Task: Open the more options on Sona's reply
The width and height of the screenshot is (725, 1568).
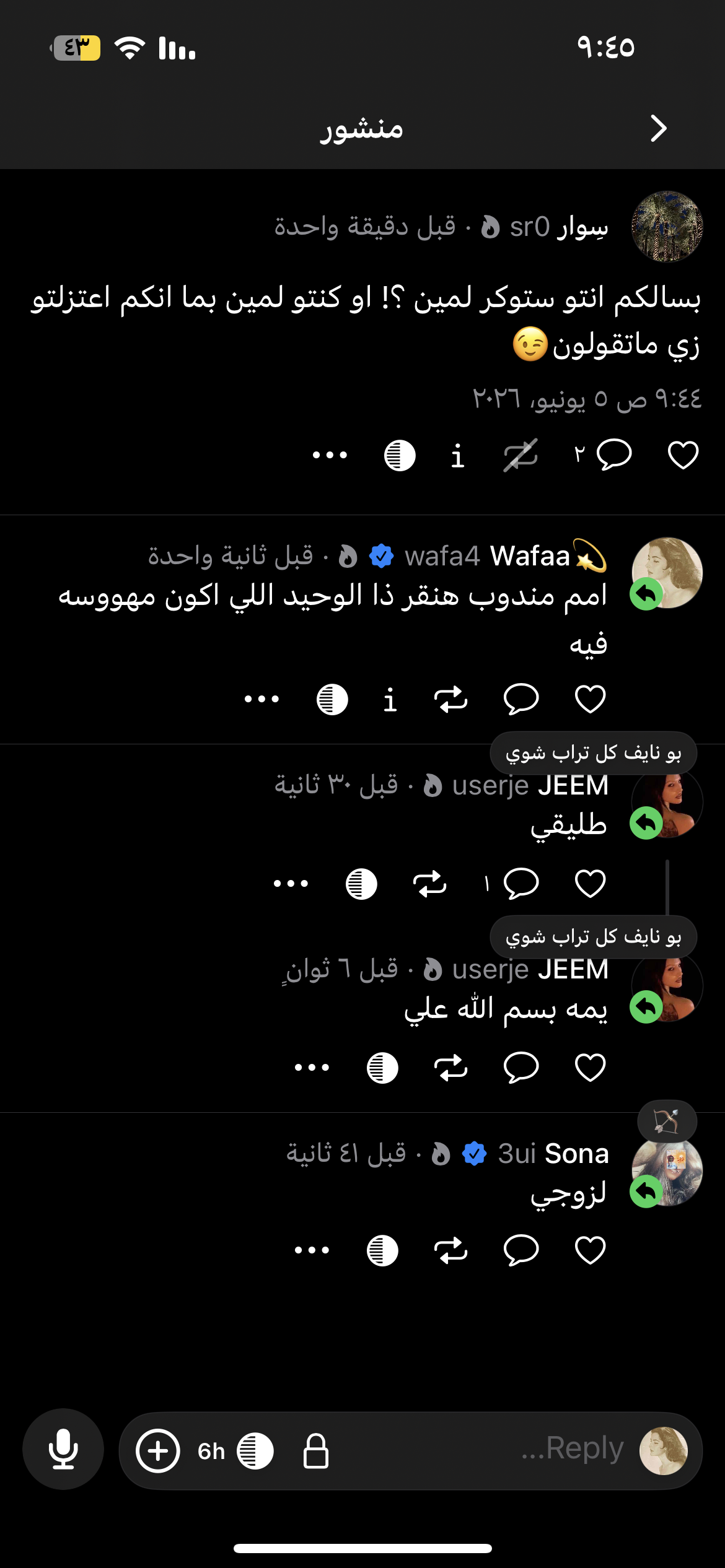Action: [x=312, y=1250]
